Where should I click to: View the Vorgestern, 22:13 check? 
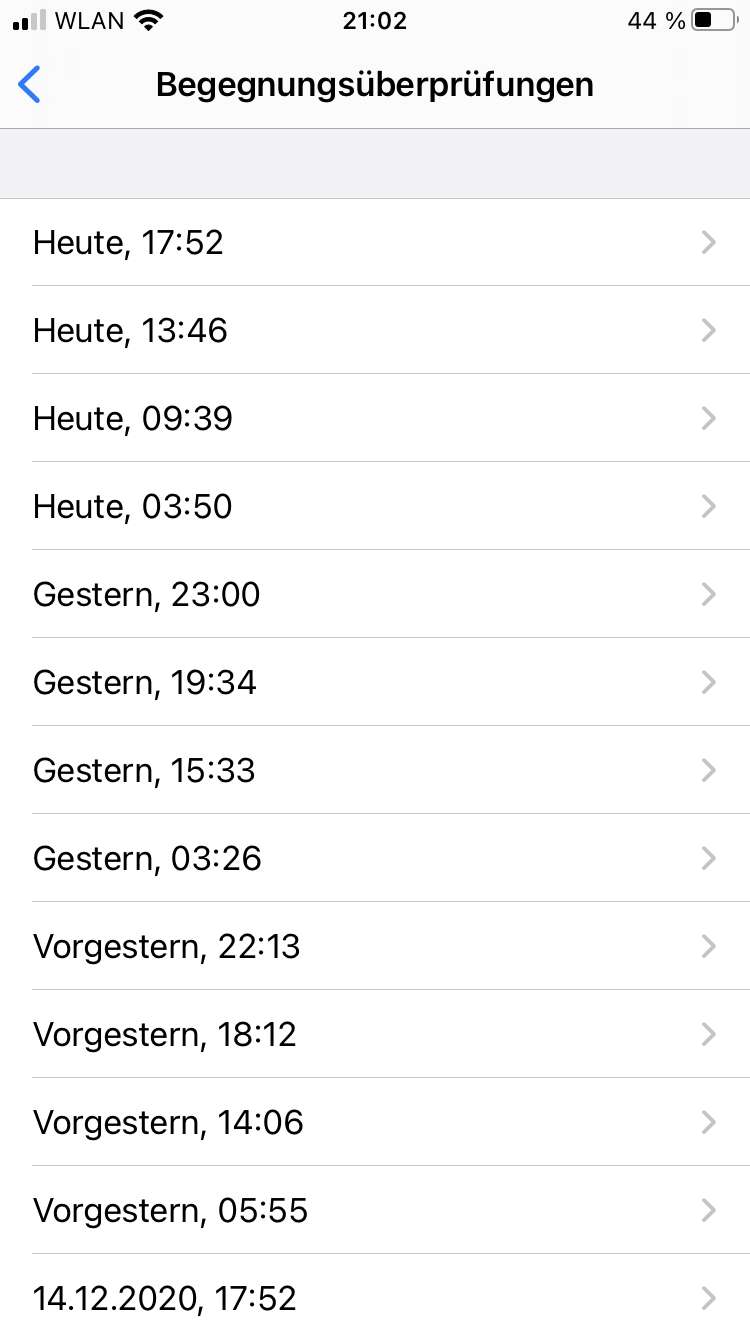[375, 947]
